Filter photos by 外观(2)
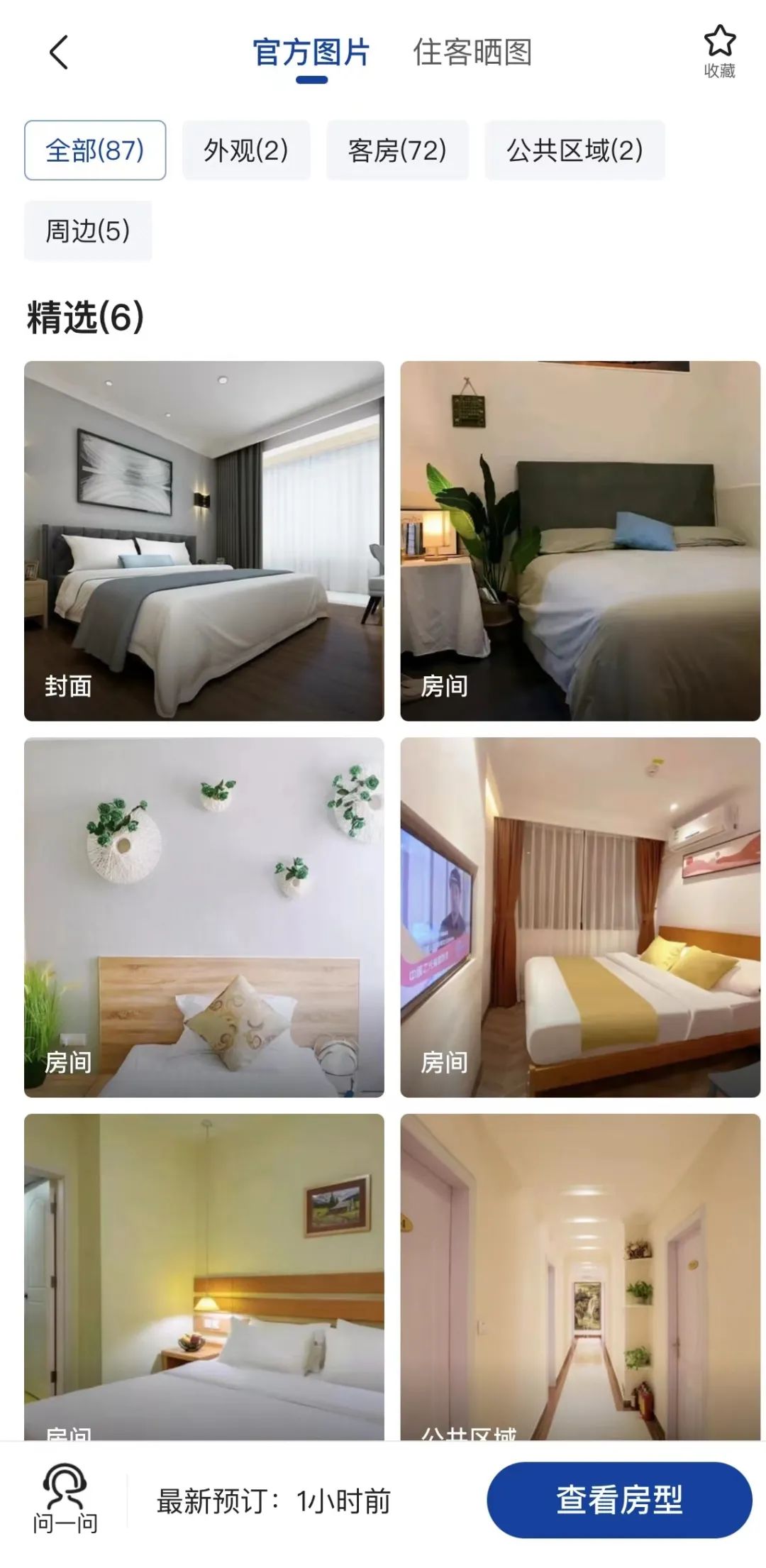This screenshot has height=1568, width=766. (246, 150)
